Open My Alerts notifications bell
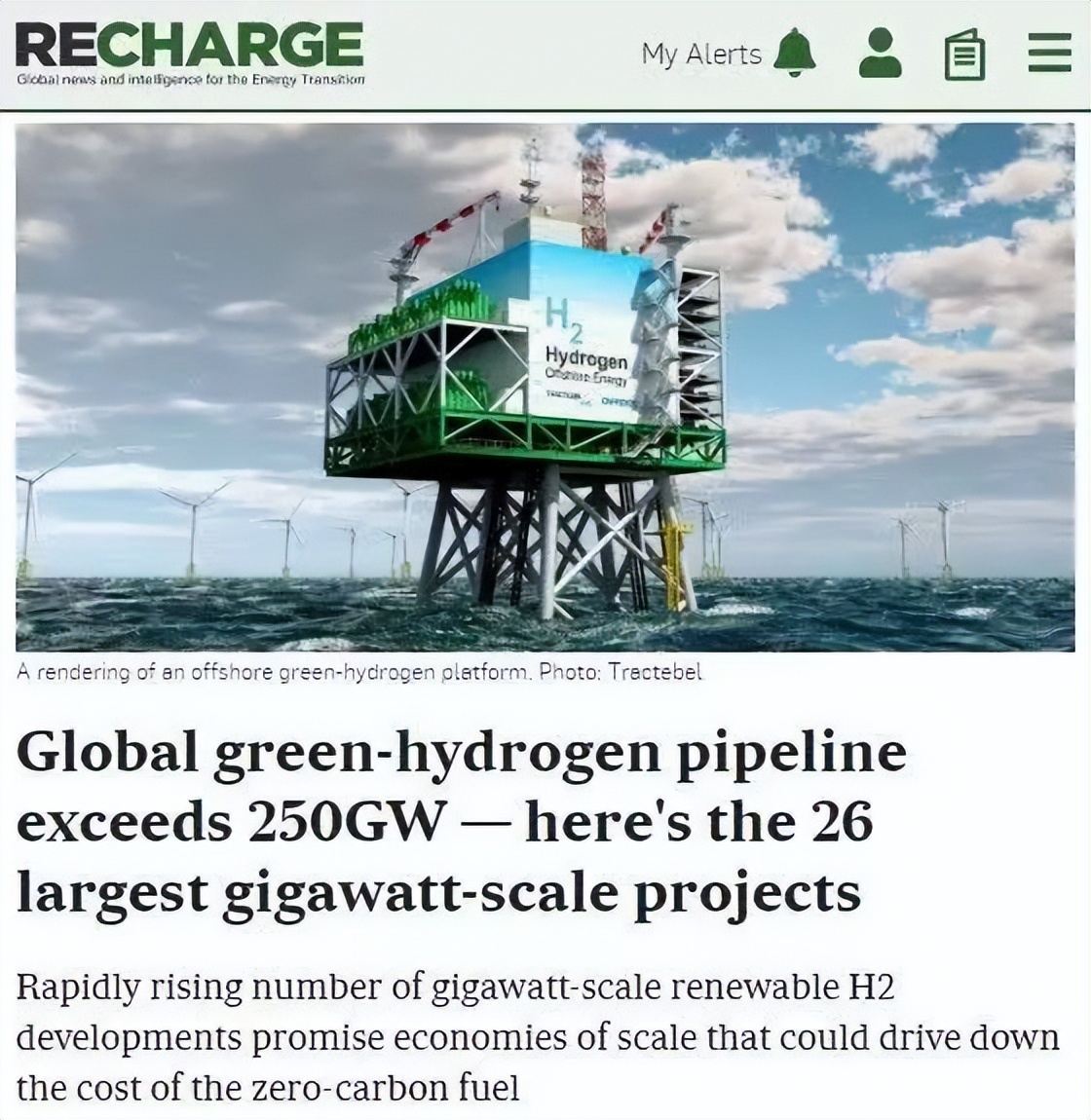Image resolution: width=1091 pixels, height=1120 pixels. [x=795, y=53]
